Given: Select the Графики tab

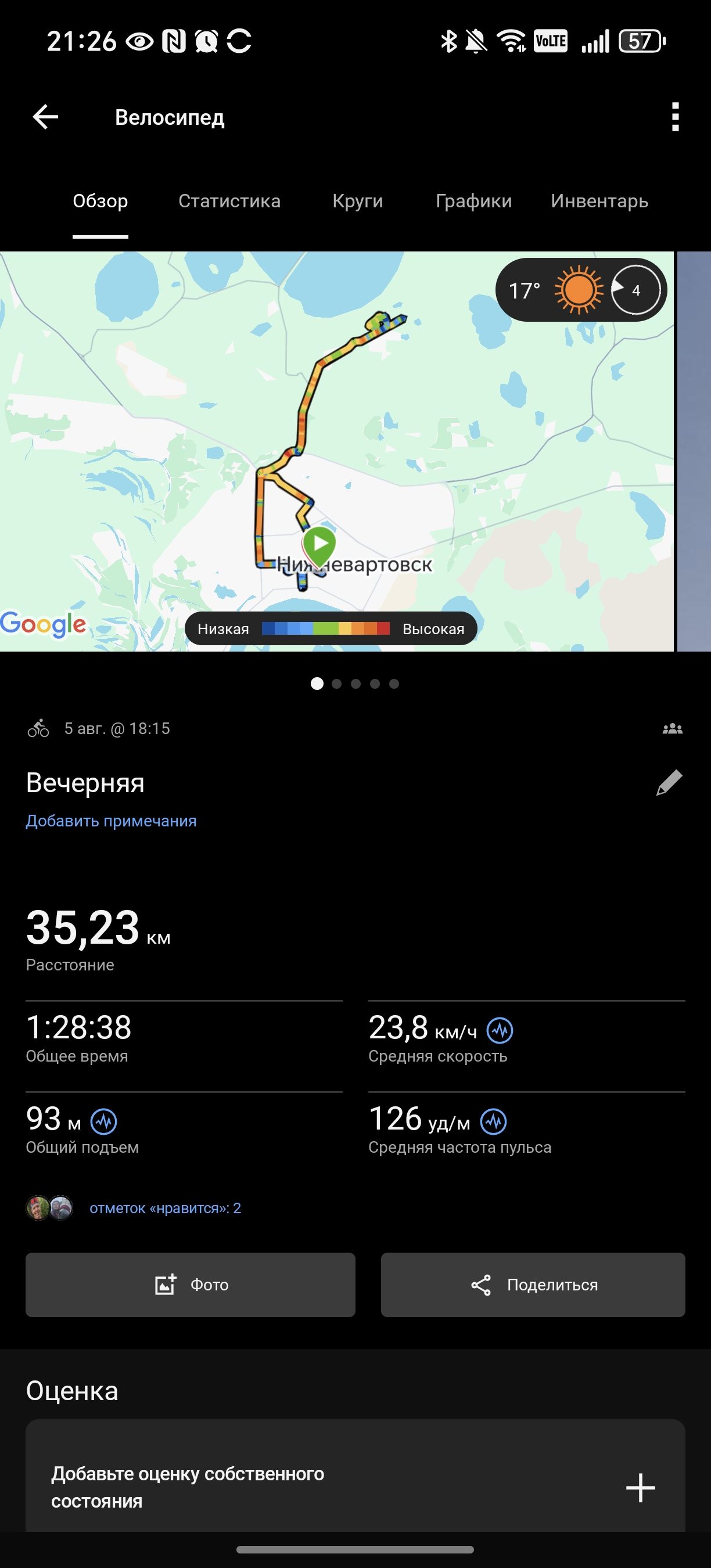Looking at the screenshot, I should 473,201.
